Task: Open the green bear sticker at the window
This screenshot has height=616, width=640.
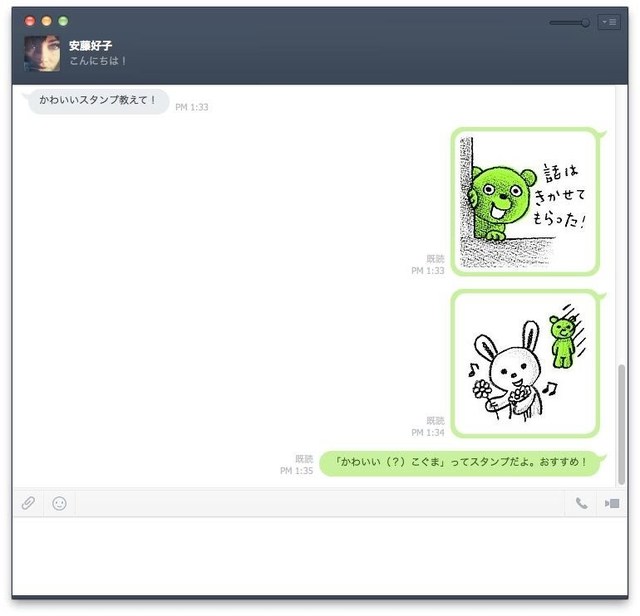Action: 524,202
